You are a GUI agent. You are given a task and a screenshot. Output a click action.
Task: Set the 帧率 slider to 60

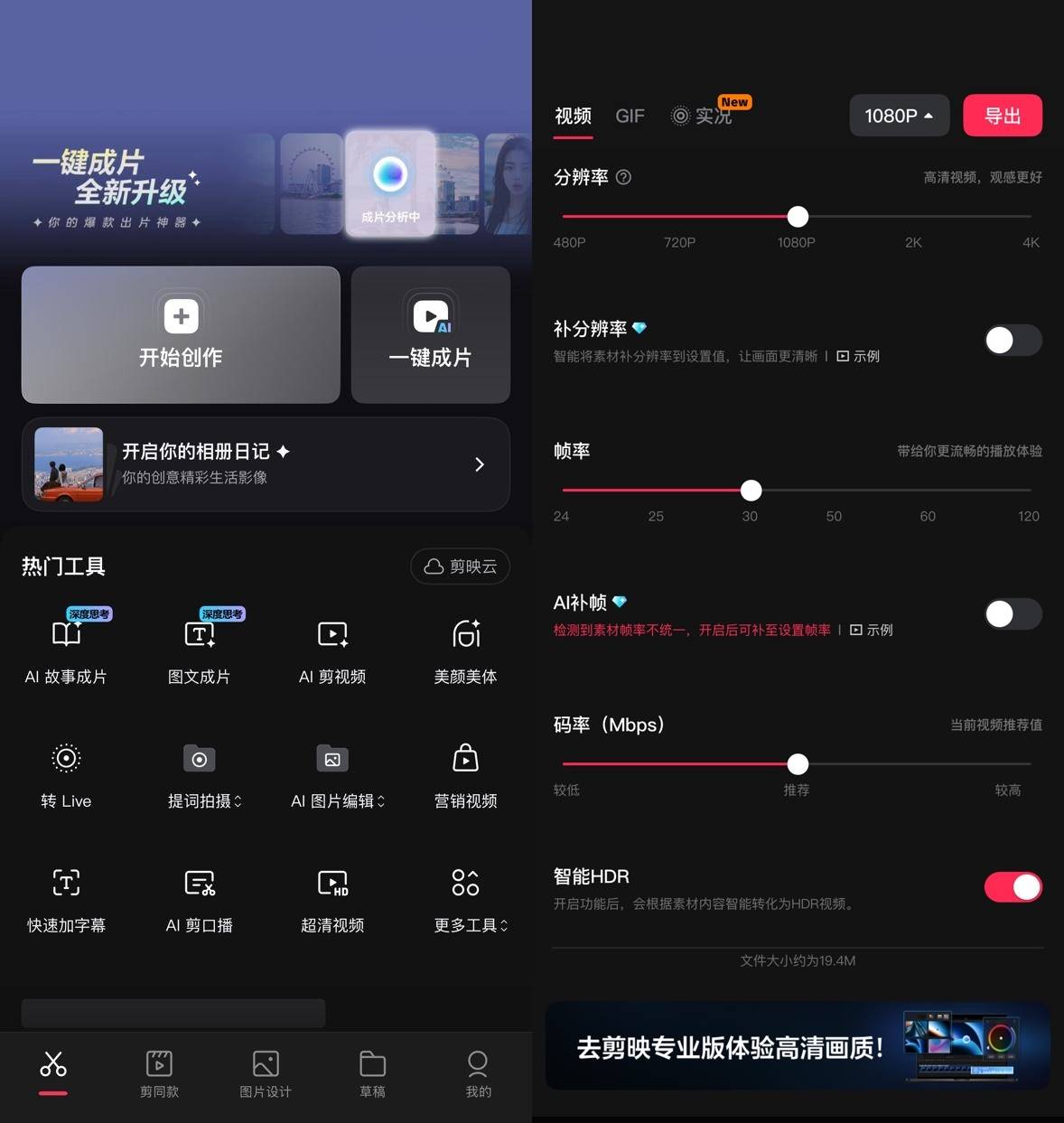click(928, 491)
